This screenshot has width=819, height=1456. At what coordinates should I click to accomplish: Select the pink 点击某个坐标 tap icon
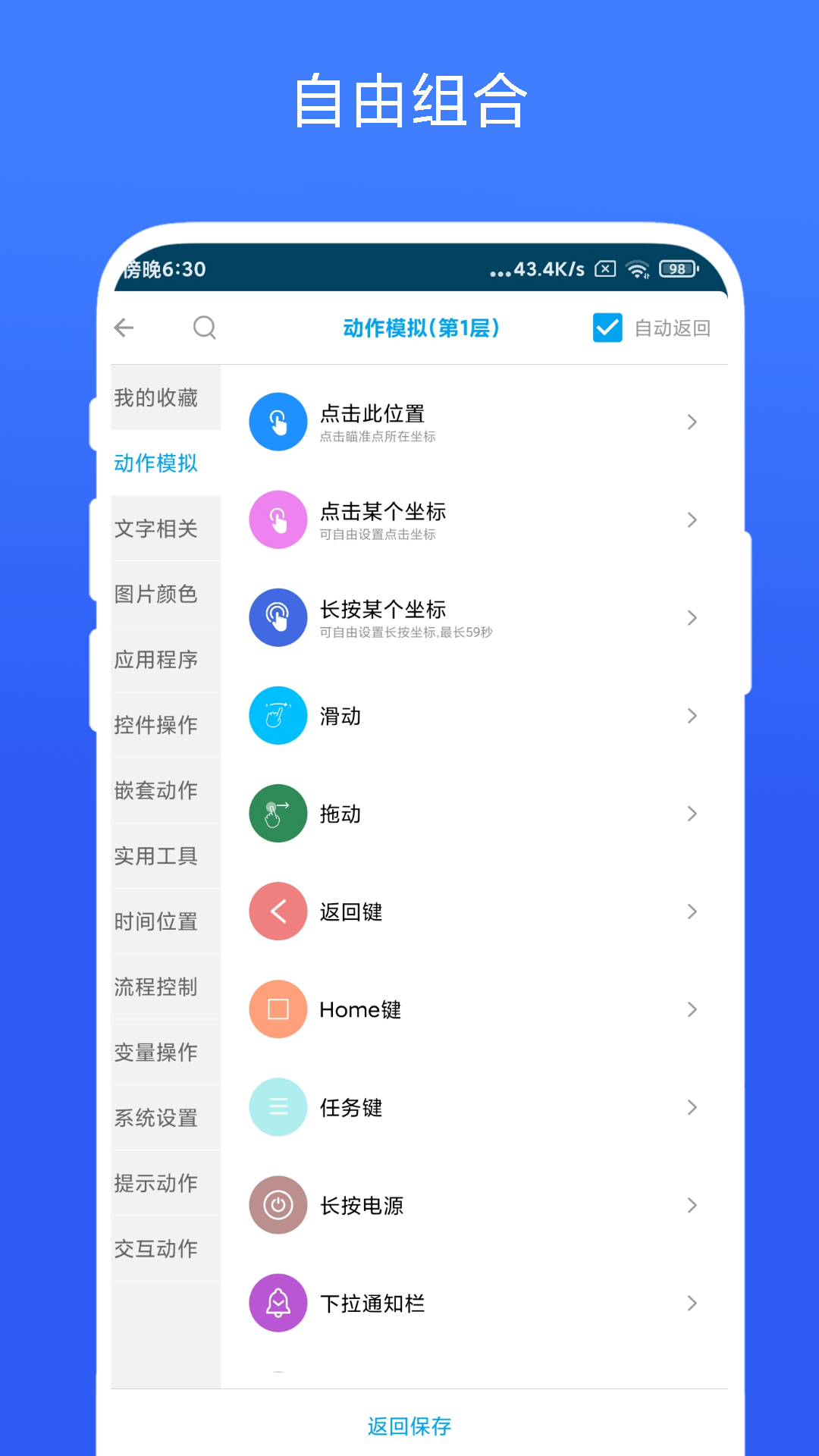[x=278, y=519]
